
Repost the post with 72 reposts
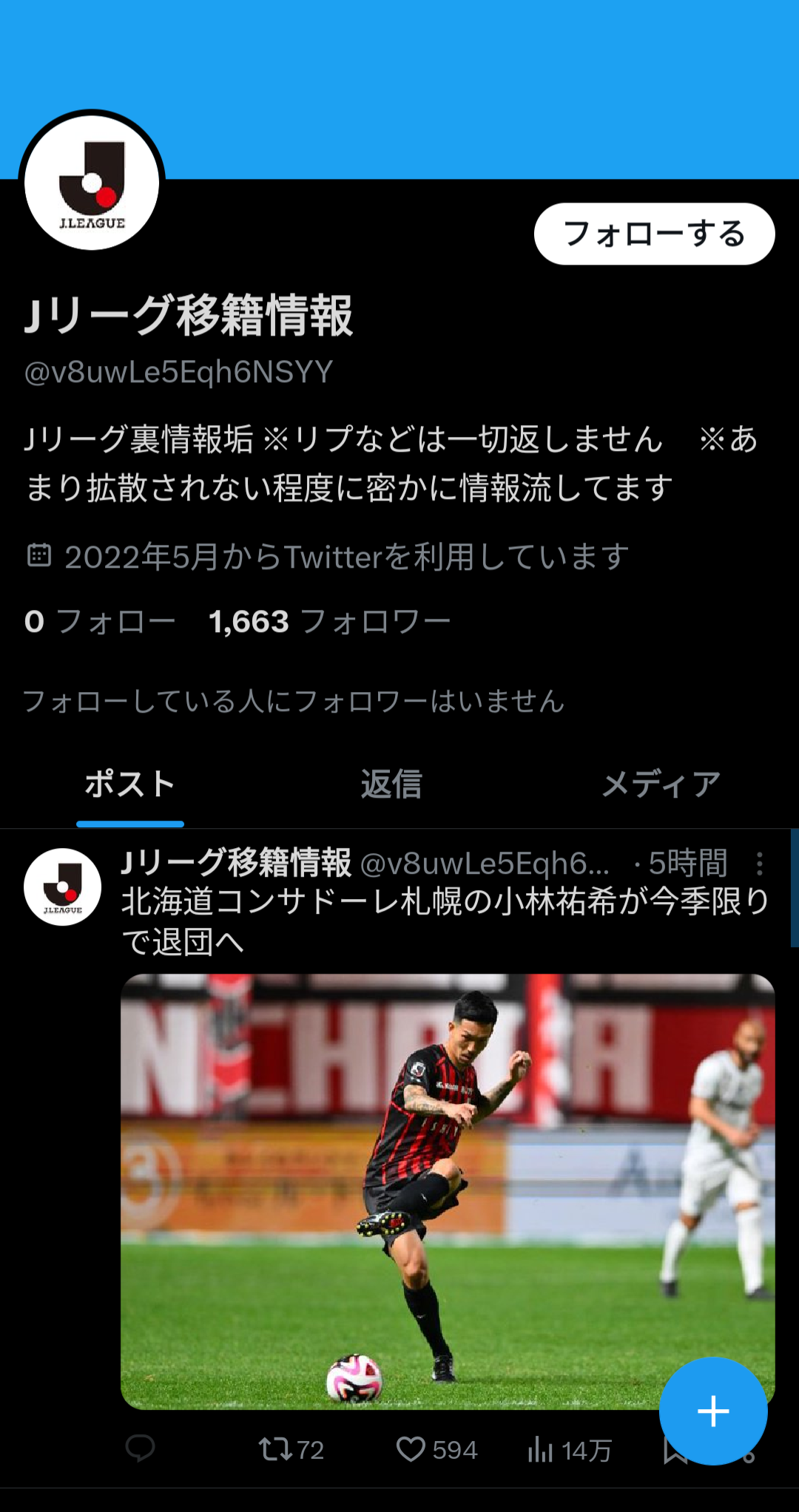[290, 1449]
